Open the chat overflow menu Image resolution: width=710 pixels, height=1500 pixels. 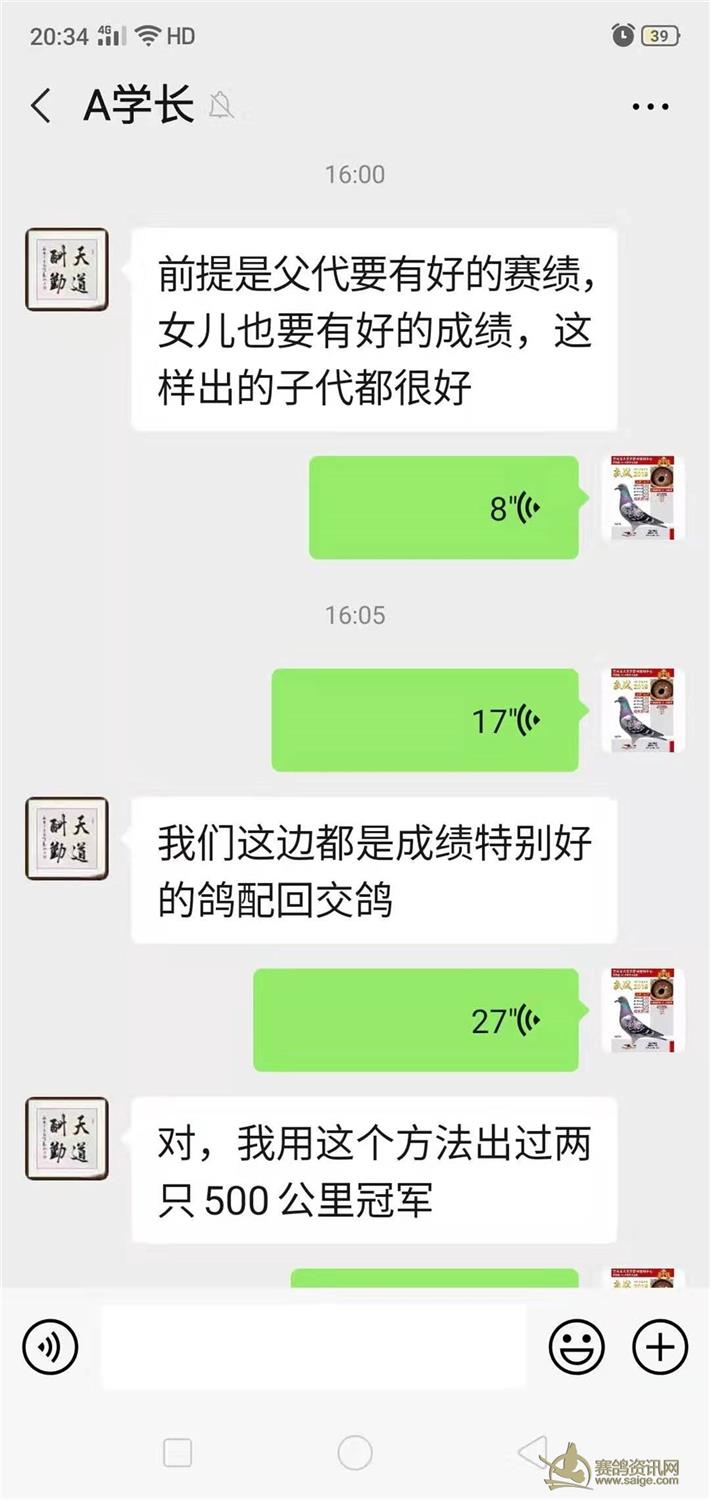650,106
